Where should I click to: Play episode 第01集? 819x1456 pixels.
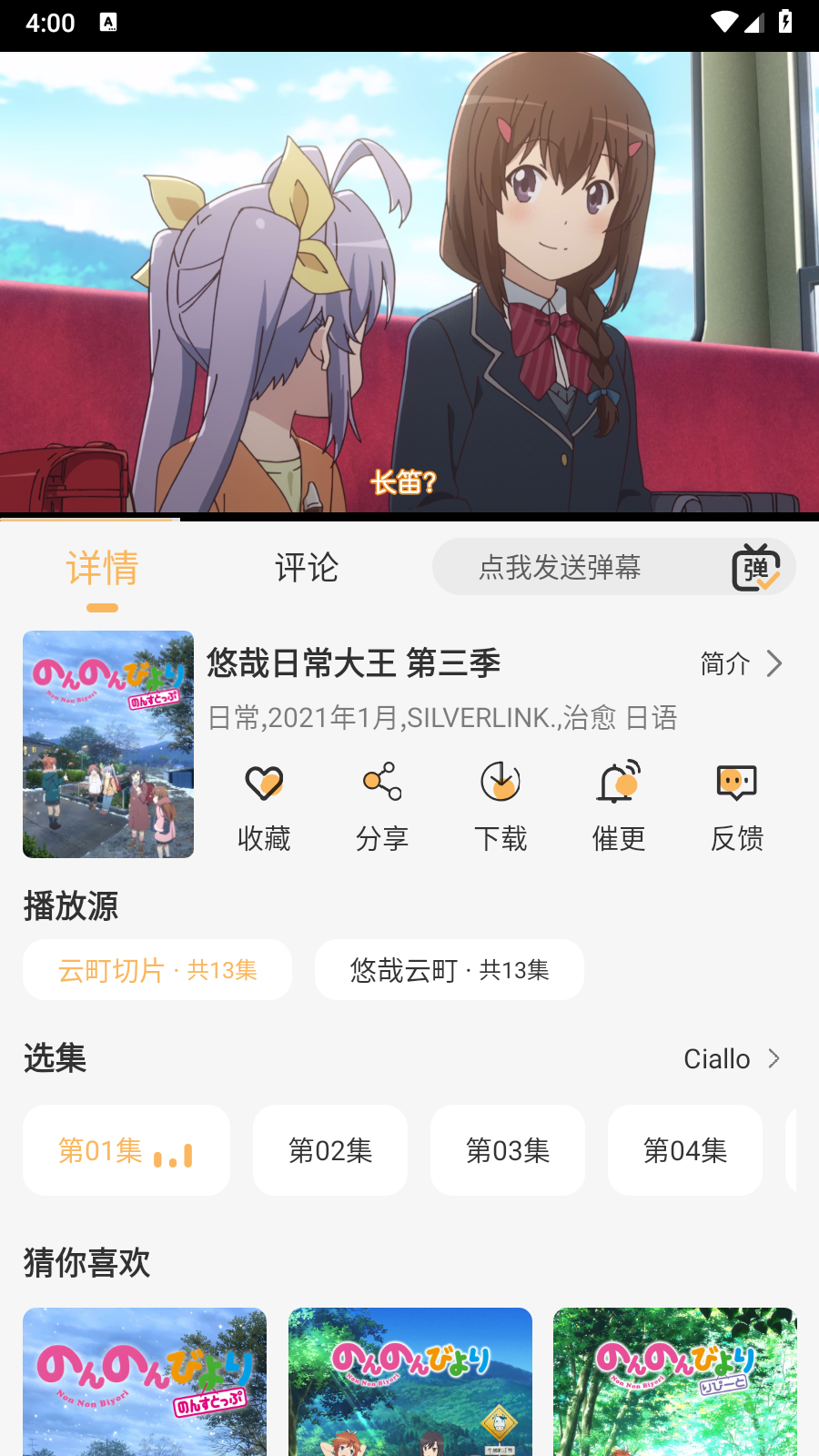pos(126,1150)
